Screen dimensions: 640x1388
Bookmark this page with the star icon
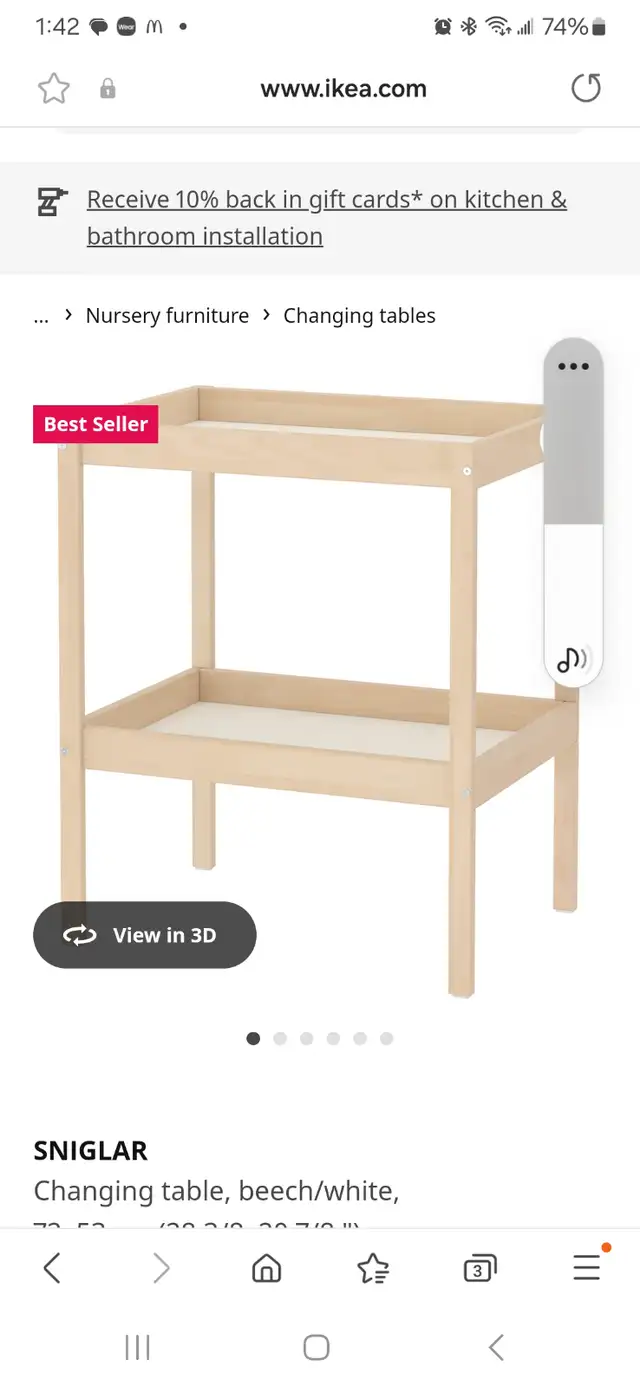[x=54, y=89]
